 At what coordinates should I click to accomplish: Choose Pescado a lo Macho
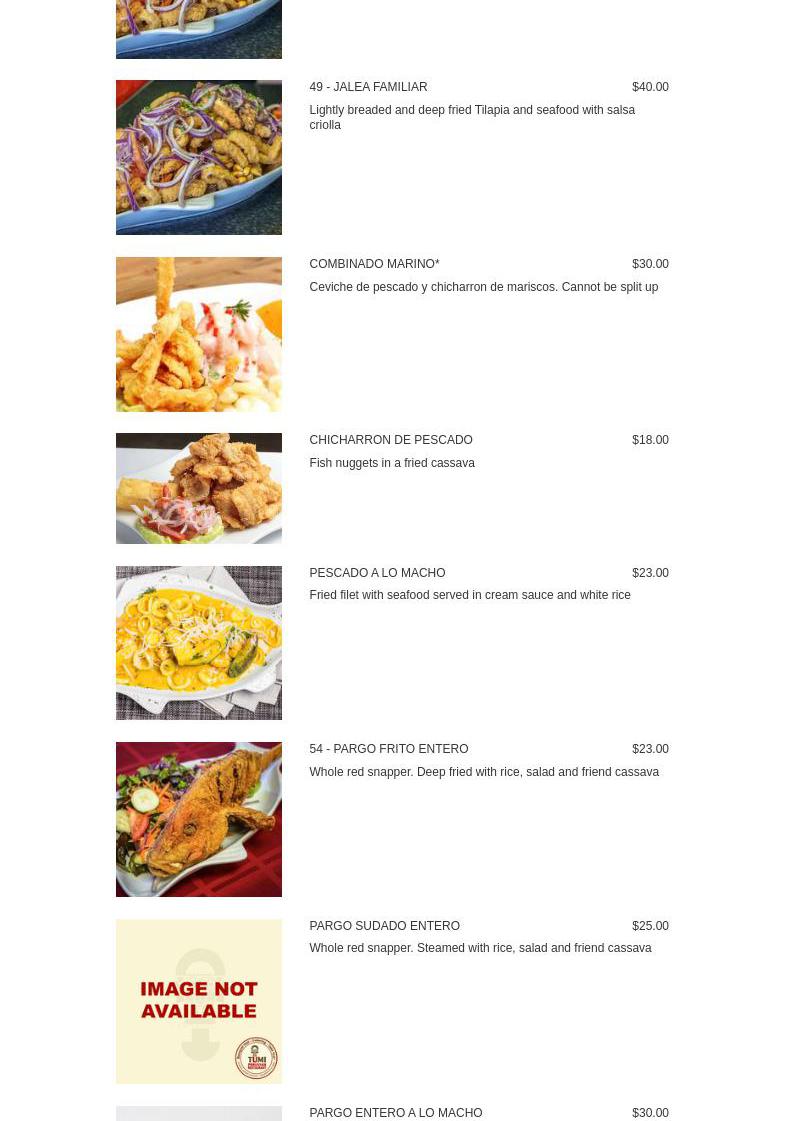coord(377,574)
